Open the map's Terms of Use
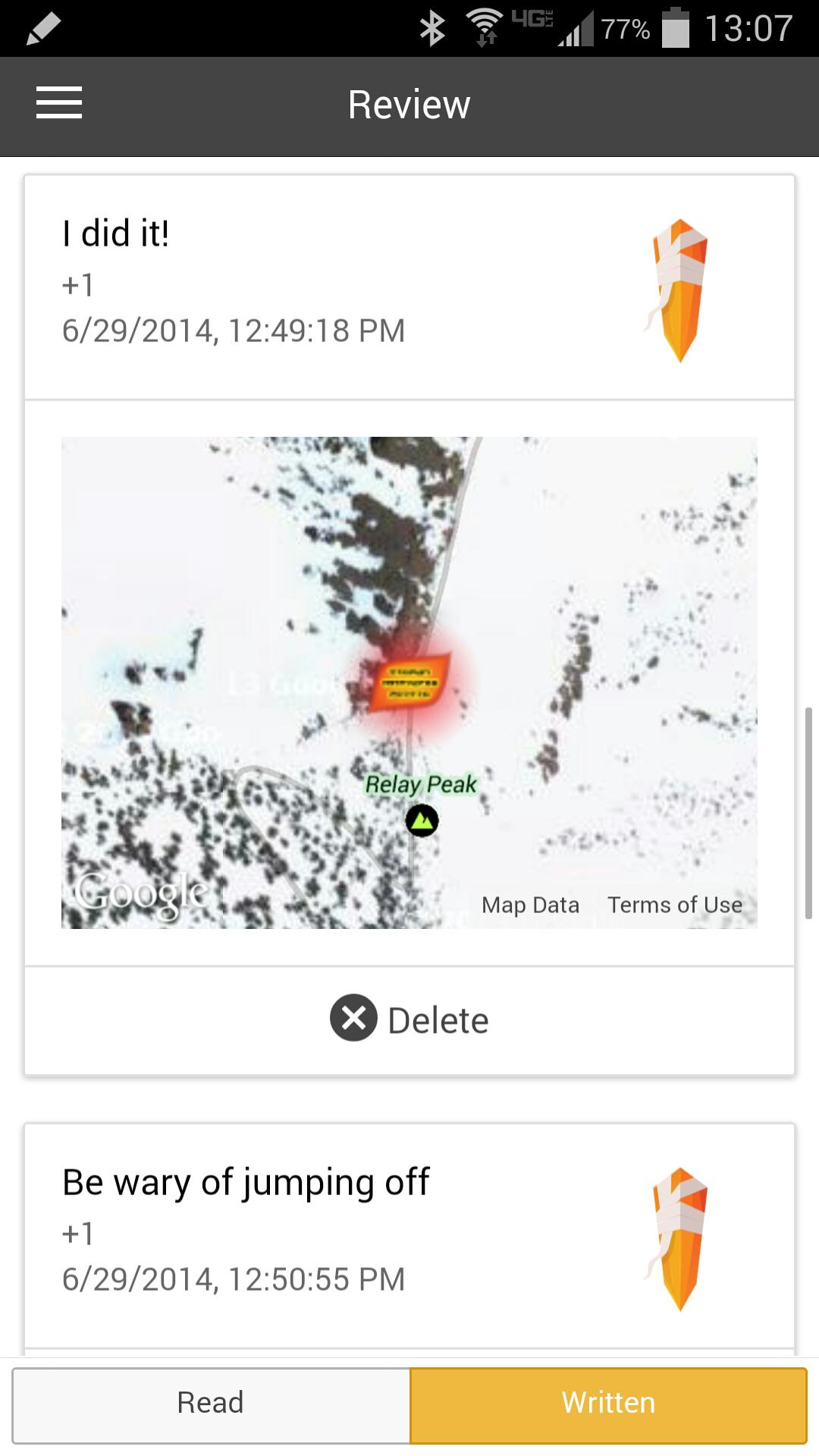Viewport: 819px width, 1456px height. tap(674, 905)
